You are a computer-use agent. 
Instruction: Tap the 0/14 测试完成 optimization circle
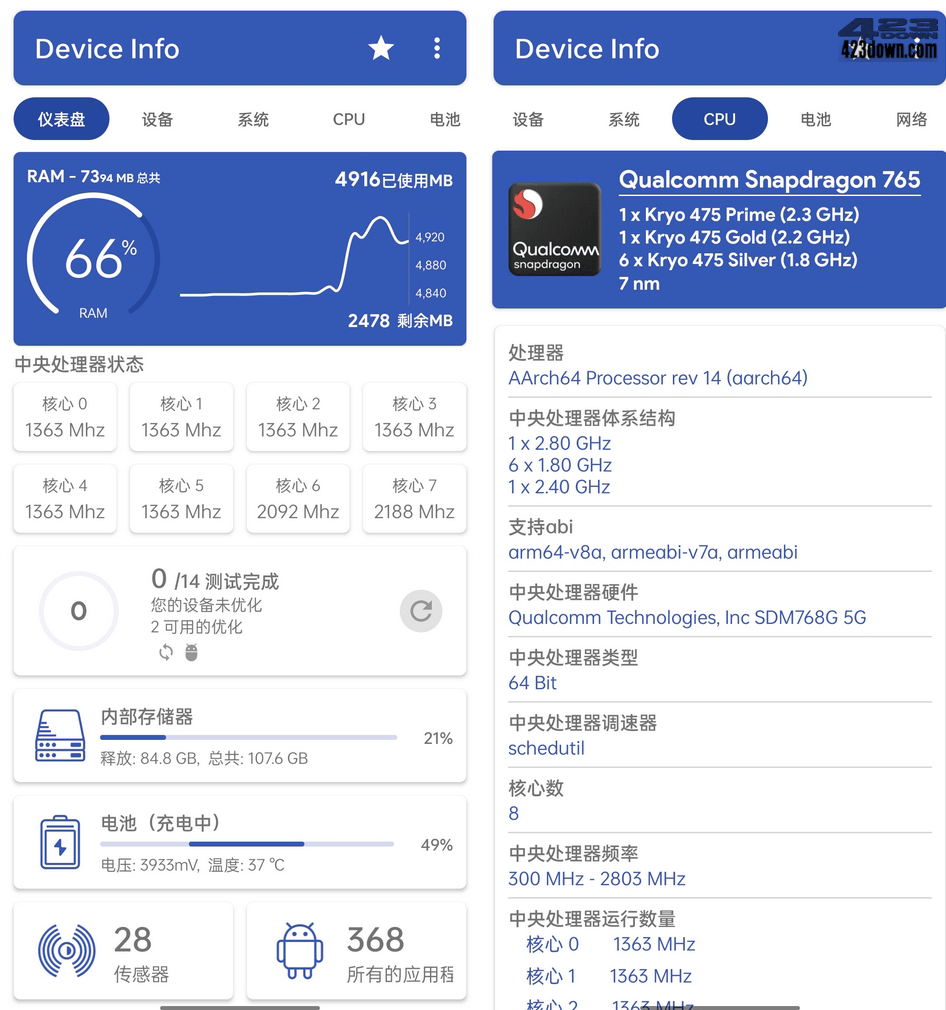78,611
